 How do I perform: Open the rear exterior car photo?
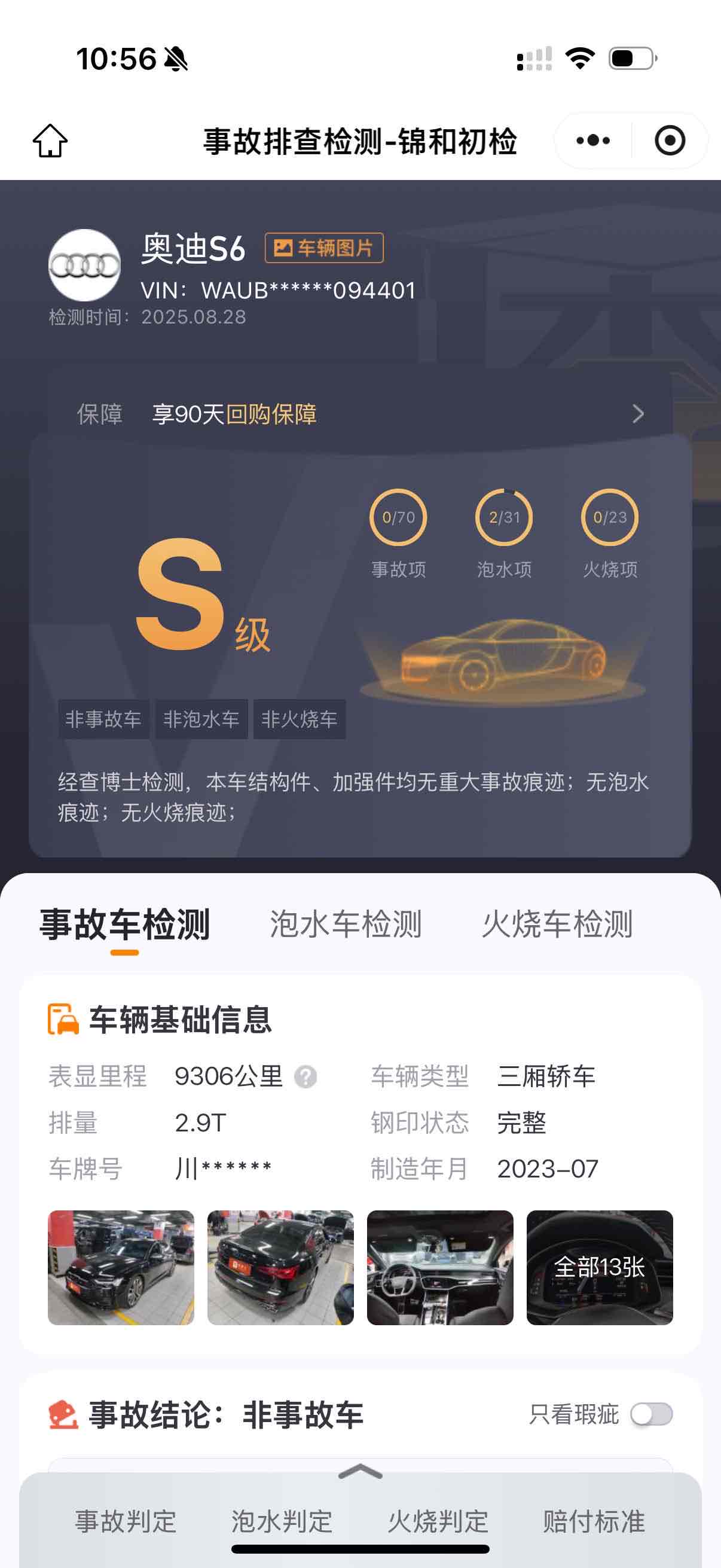coord(280,1267)
